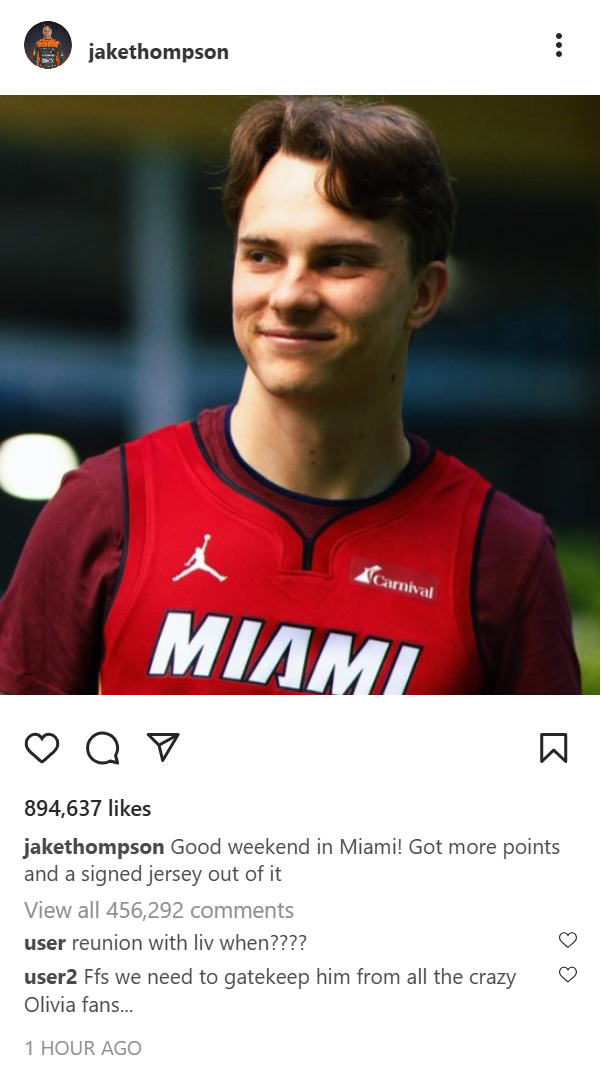
Task: Share the post via paper plane icon
Action: (x=163, y=747)
